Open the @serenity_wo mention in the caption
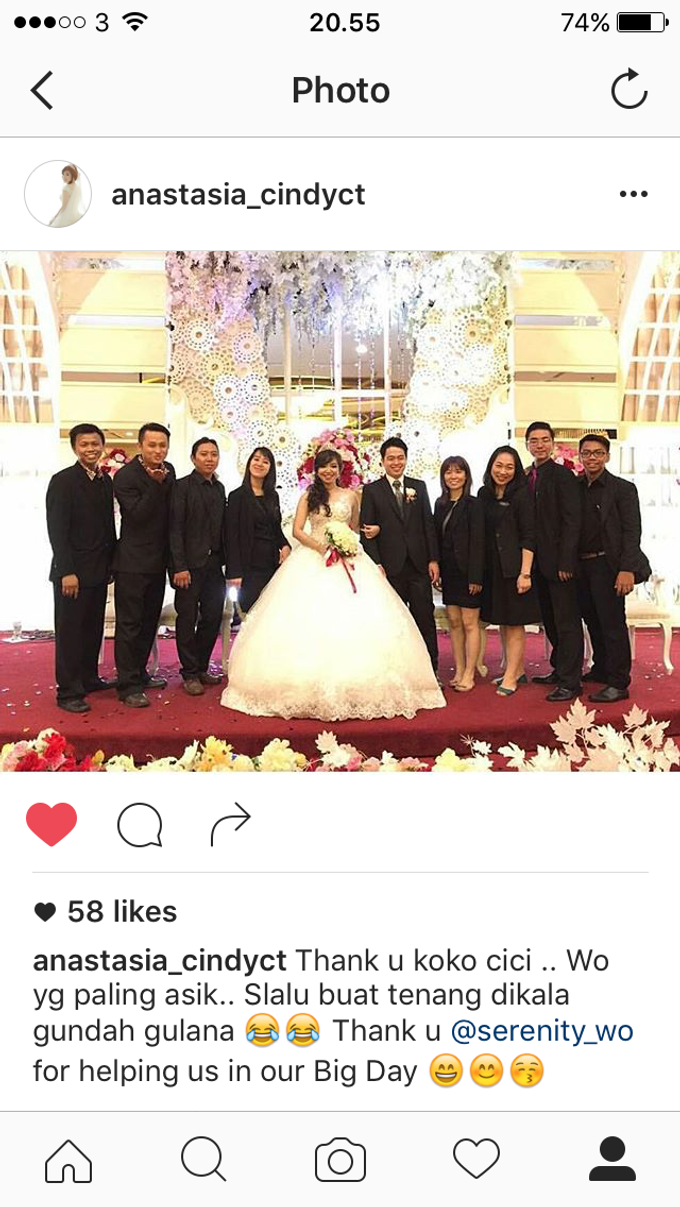The image size is (680, 1207). [541, 1030]
